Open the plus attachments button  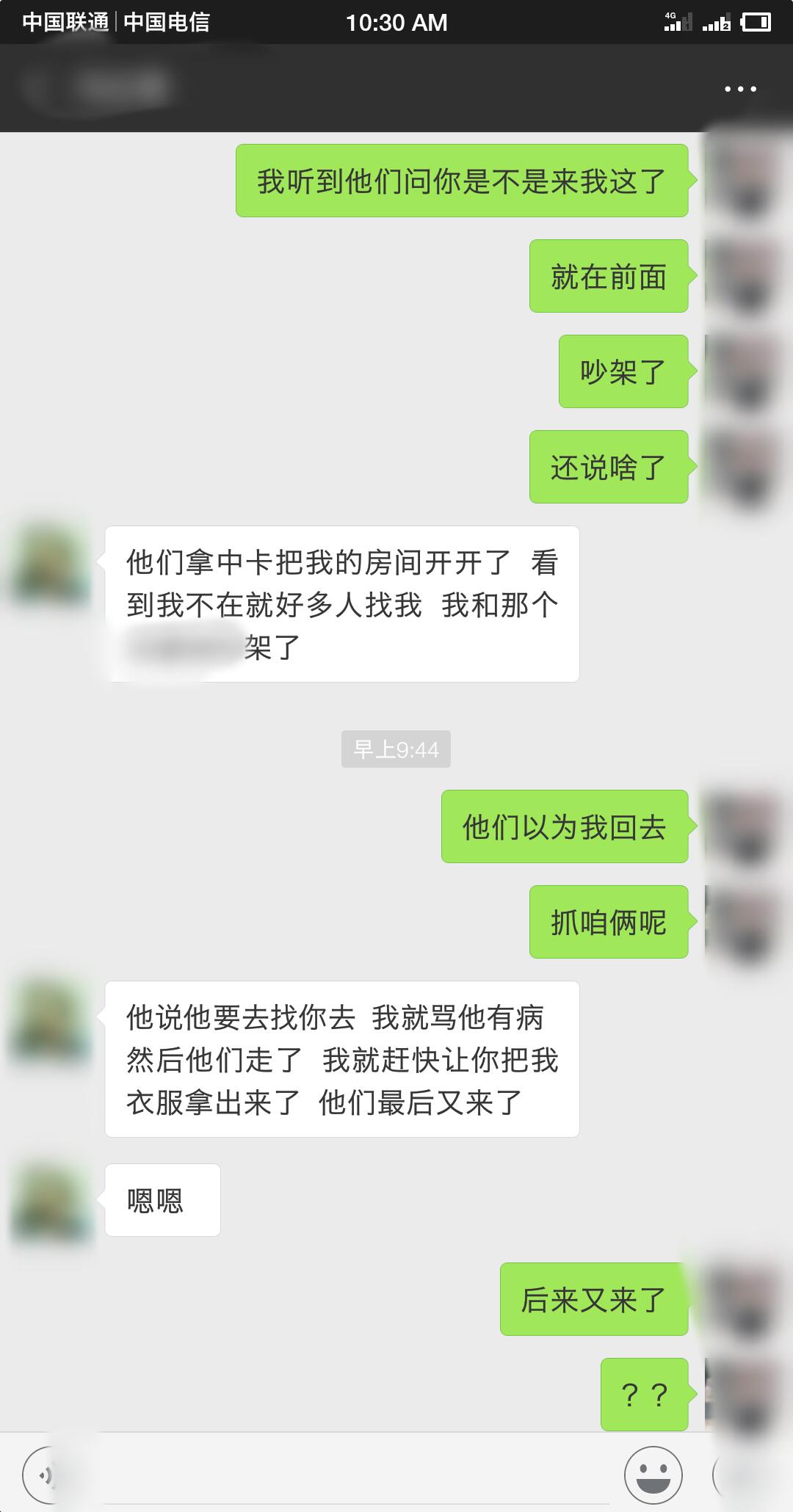(x=742, y=1474)
